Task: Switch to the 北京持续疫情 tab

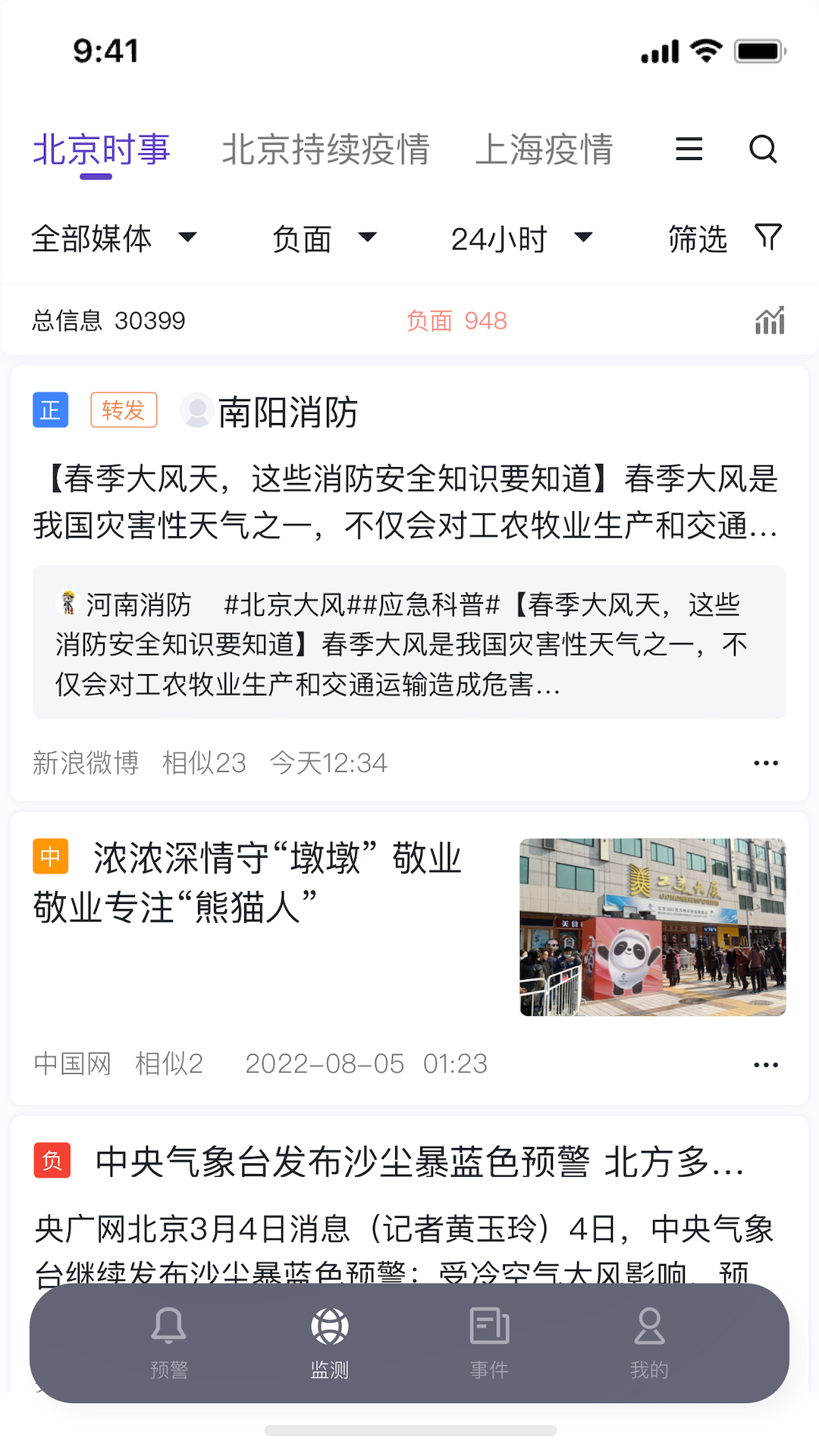Action: coord(326,149)
